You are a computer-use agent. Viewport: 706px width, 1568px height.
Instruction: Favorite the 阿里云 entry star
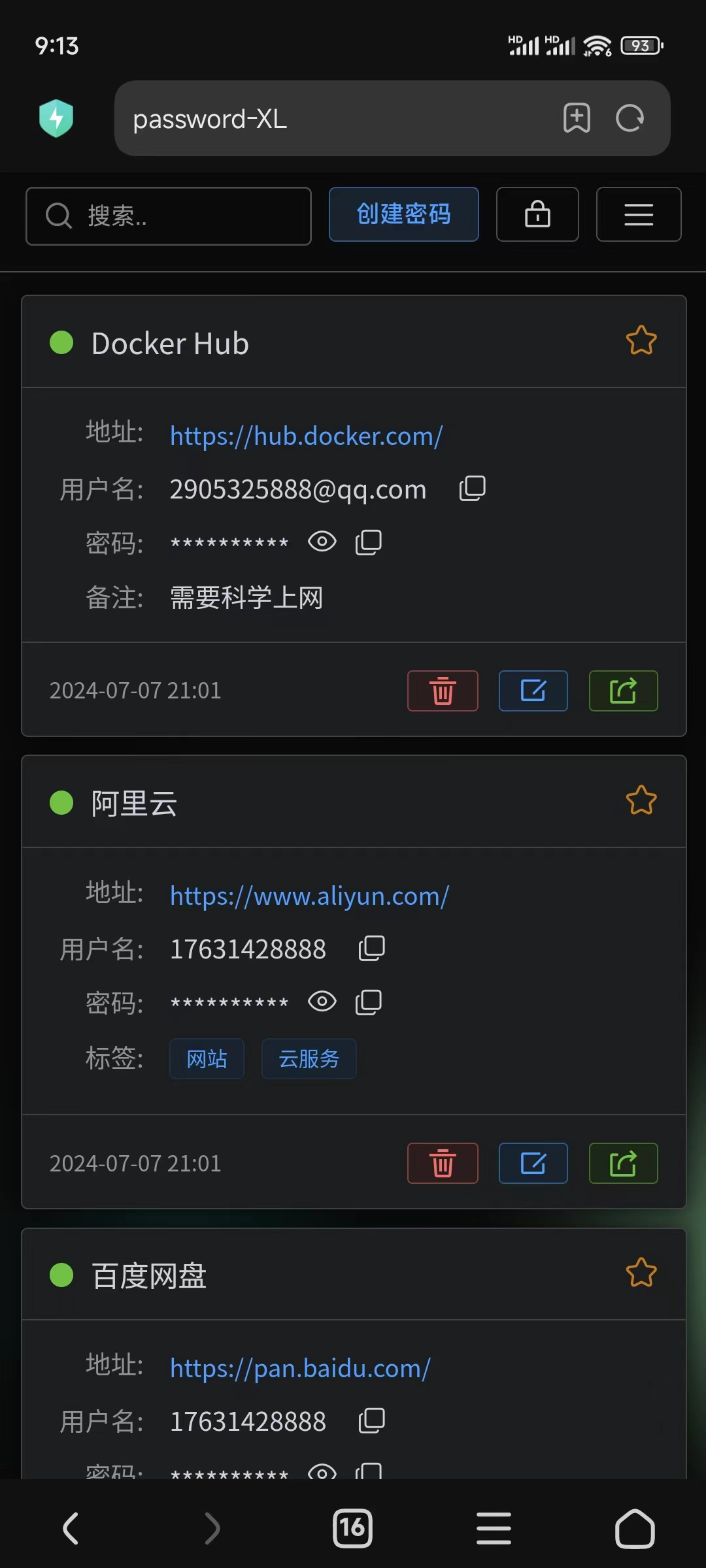tap(641, 800)
